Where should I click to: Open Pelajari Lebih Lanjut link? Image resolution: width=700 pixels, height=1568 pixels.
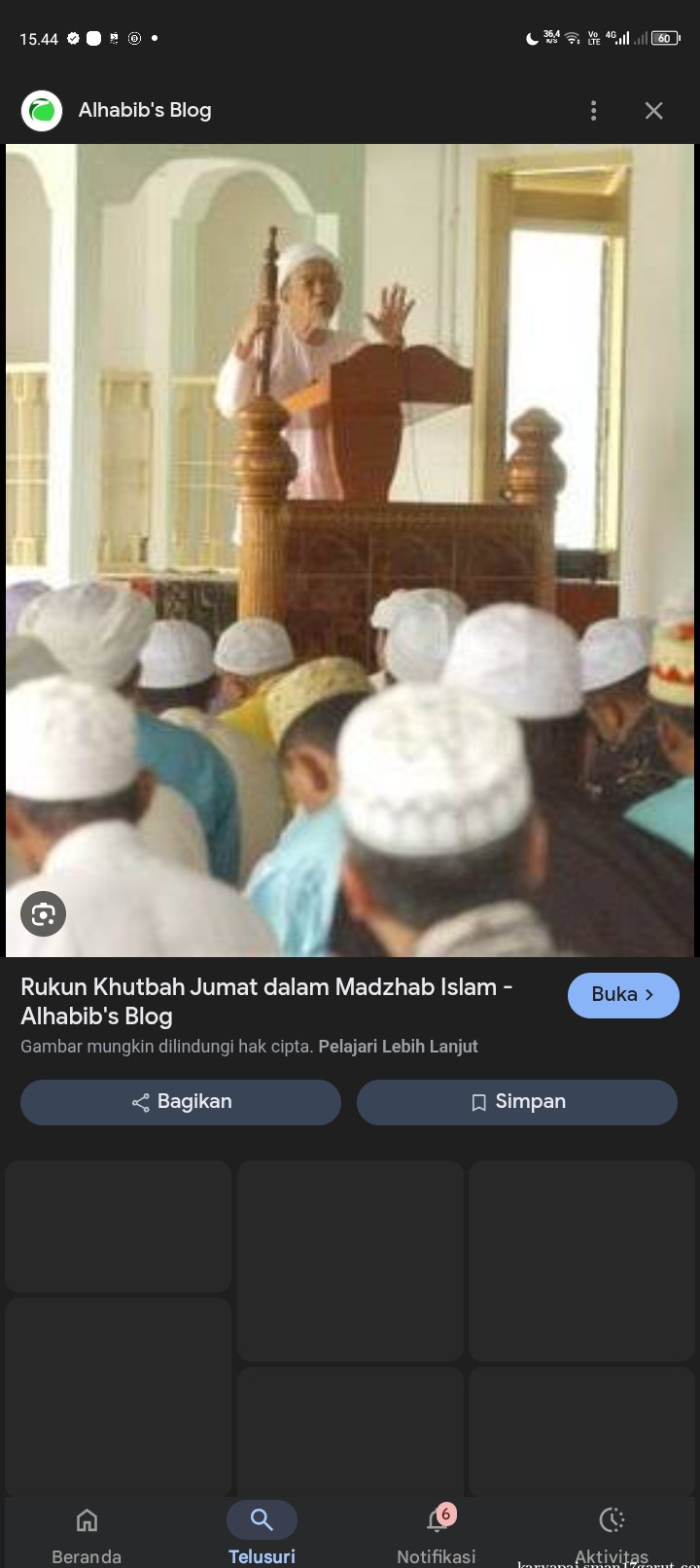(398, 1047)
